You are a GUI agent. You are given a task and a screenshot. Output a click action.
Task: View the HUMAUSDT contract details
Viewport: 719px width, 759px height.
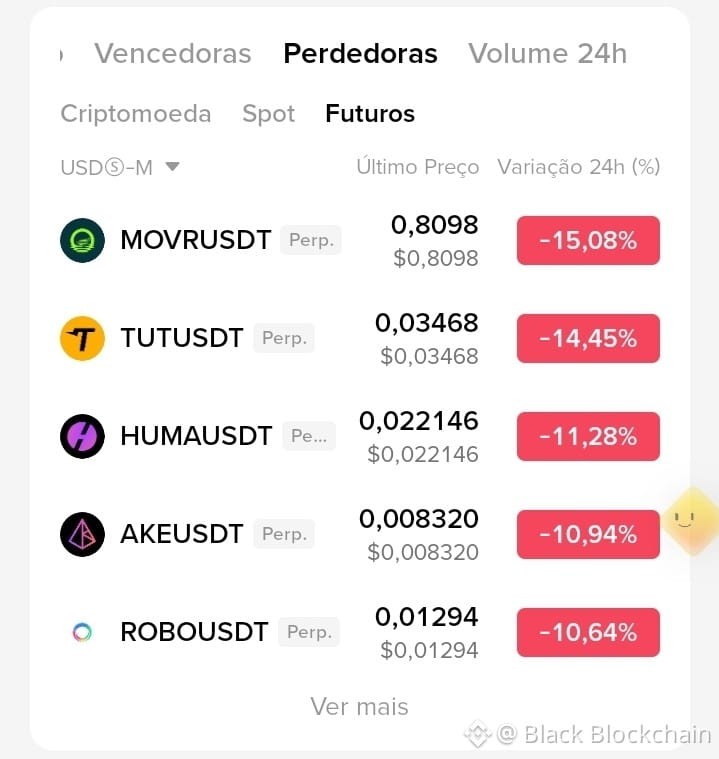[360, 436]
